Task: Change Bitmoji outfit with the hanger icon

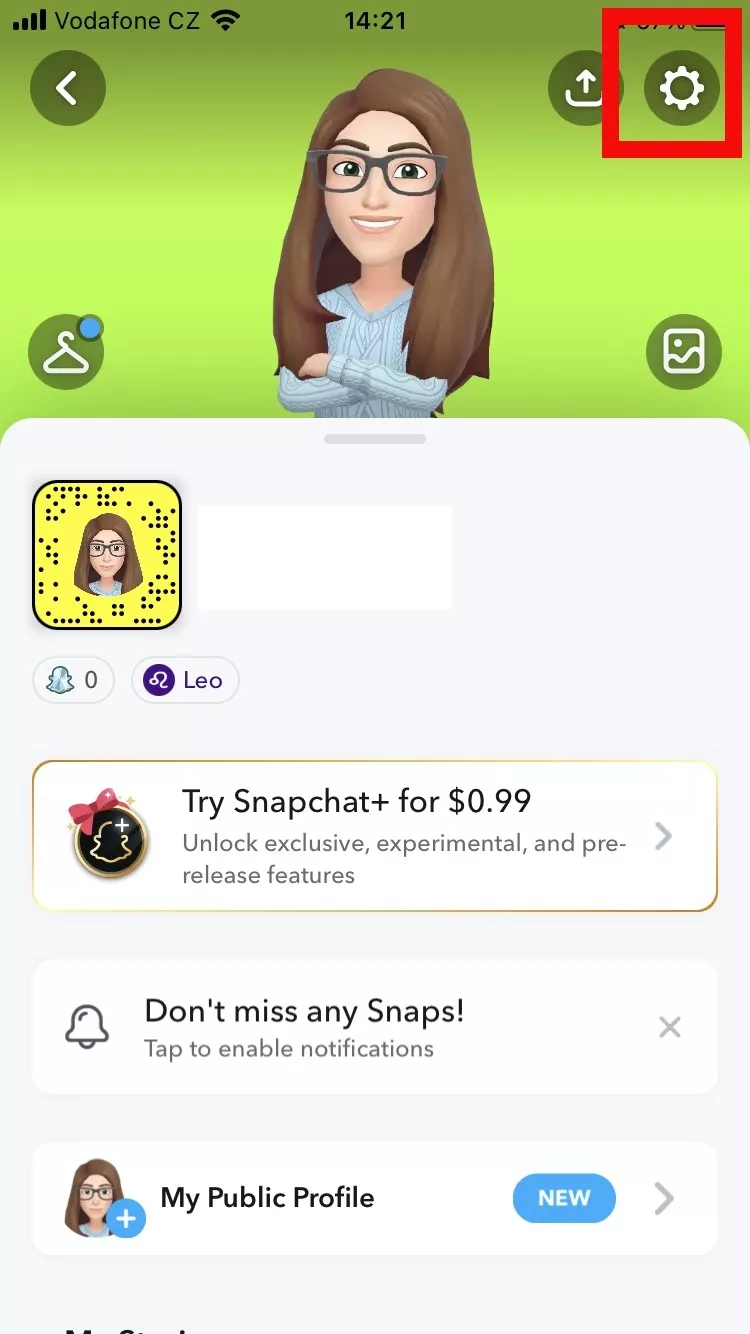Action: point(66,352)
